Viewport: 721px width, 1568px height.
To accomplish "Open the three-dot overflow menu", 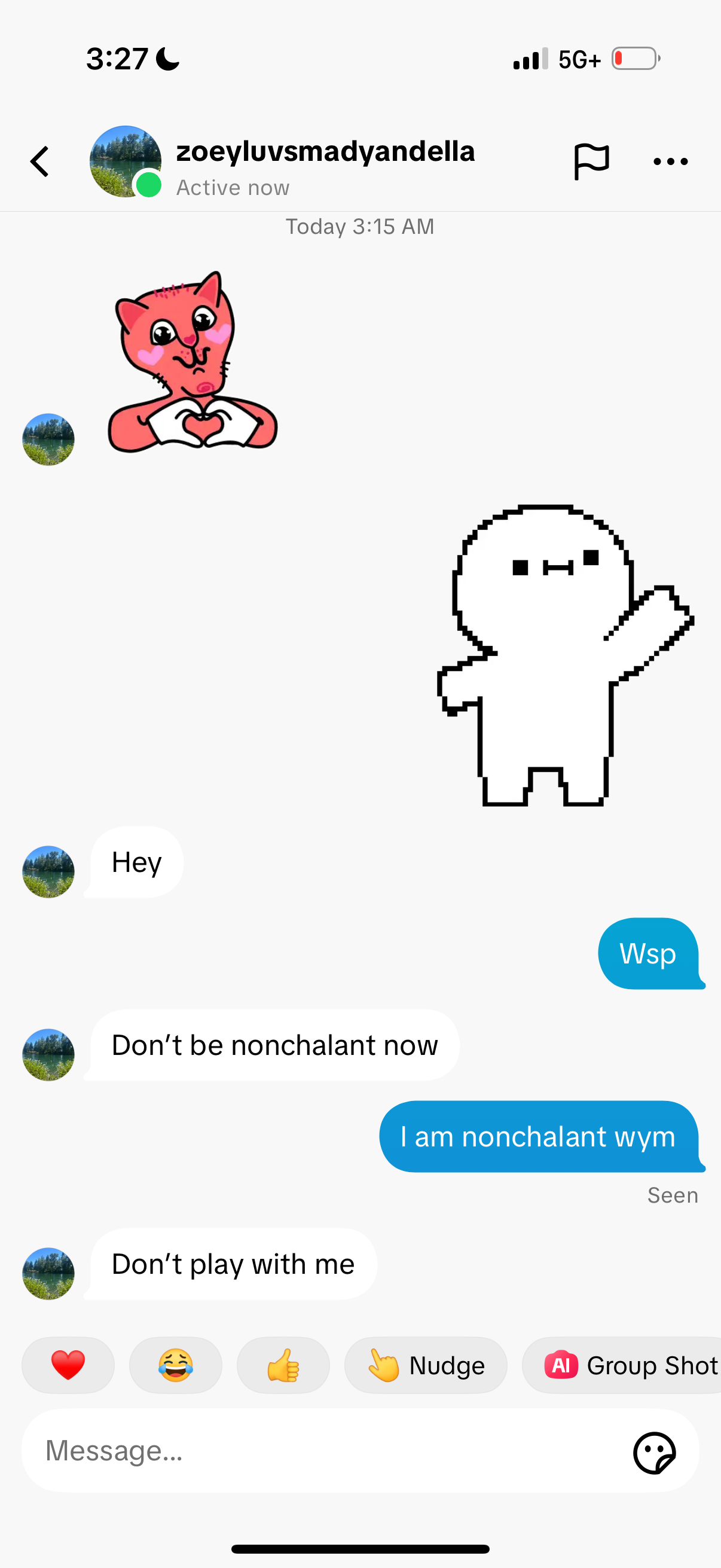I will click(670, 161).
